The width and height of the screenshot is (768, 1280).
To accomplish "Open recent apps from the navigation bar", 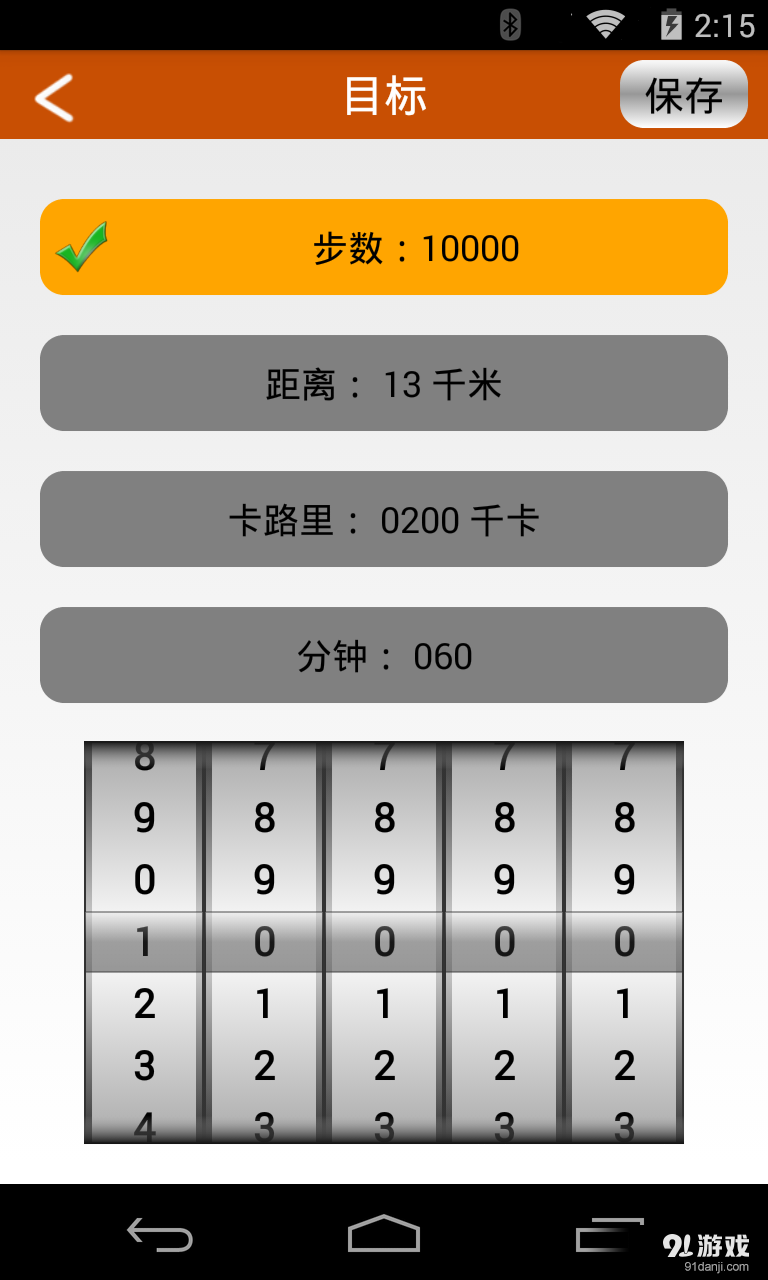I will click(x=610, y=1234).
